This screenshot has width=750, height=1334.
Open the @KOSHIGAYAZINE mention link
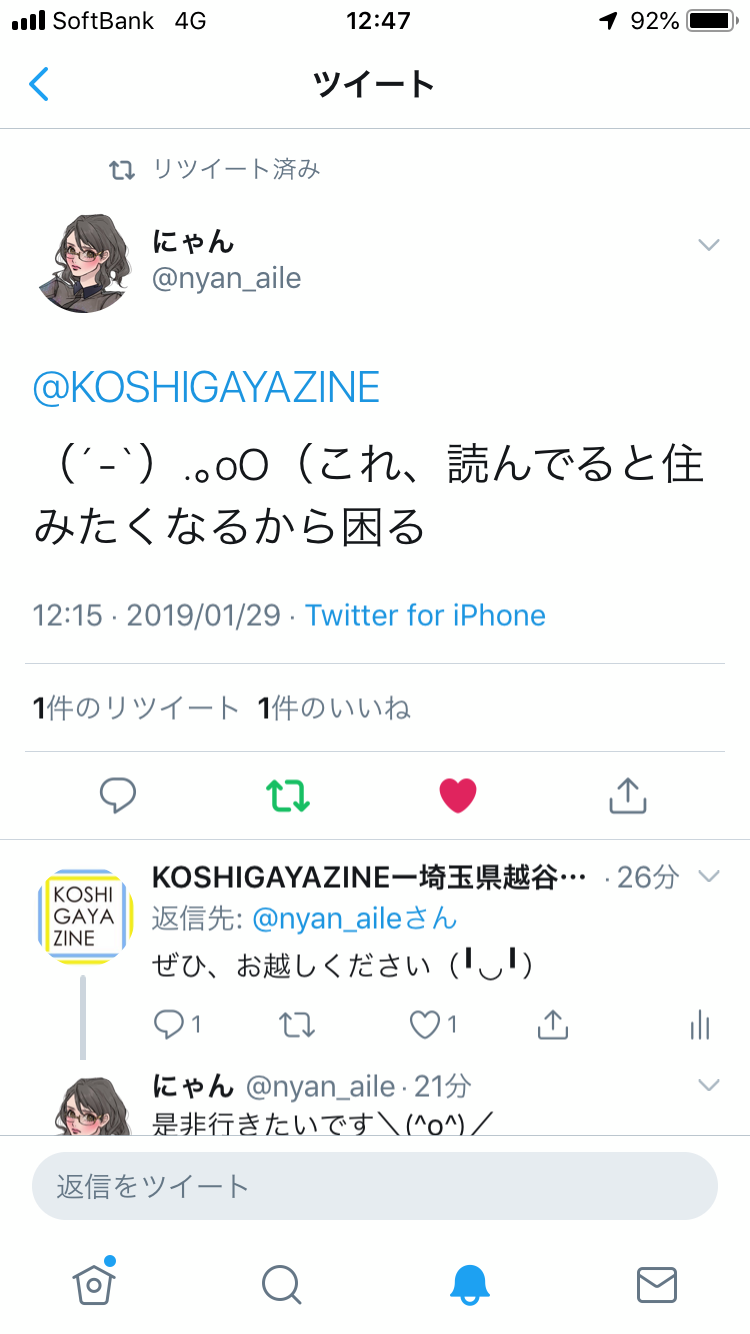206,388
